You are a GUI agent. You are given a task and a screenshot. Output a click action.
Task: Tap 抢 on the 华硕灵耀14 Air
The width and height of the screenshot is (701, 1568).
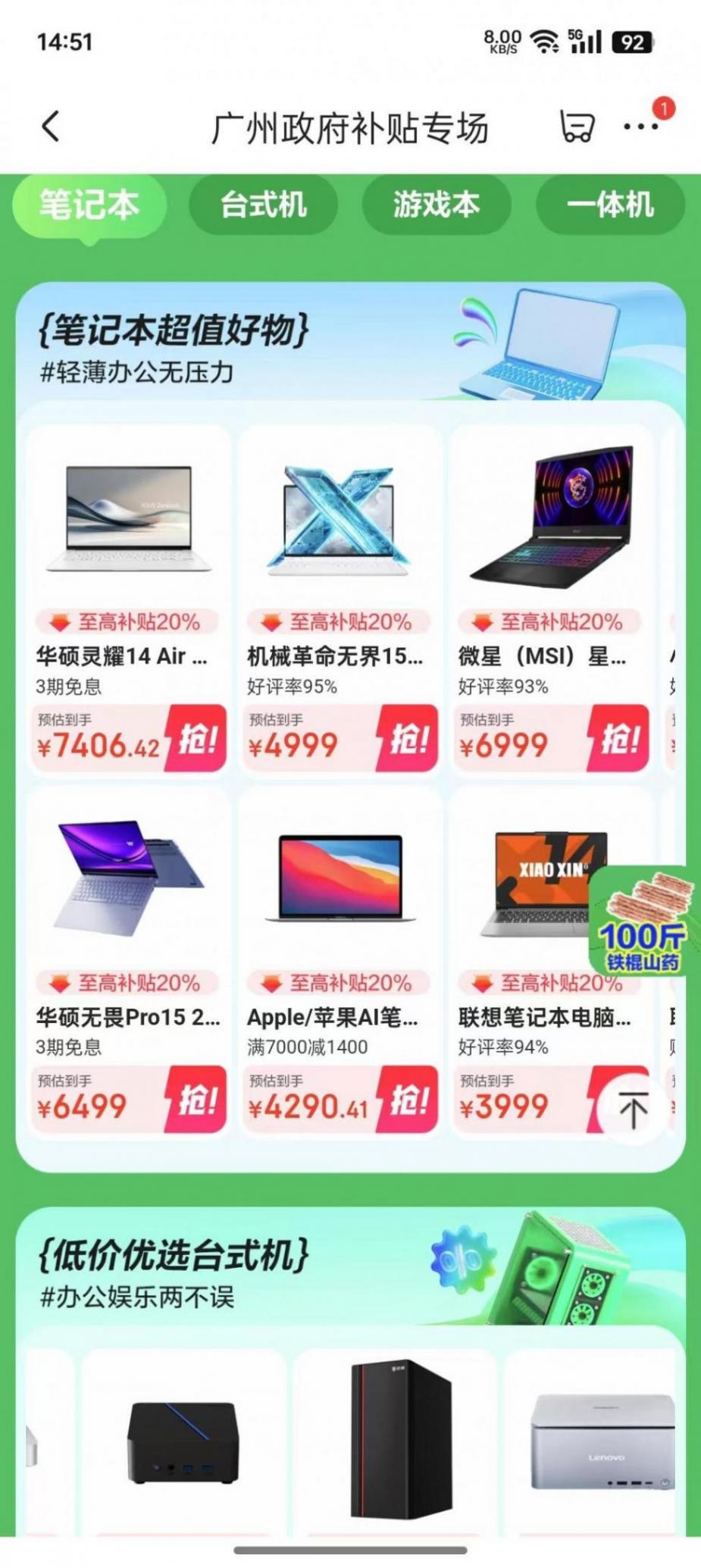pyautogui.click(x=197, y=739)
